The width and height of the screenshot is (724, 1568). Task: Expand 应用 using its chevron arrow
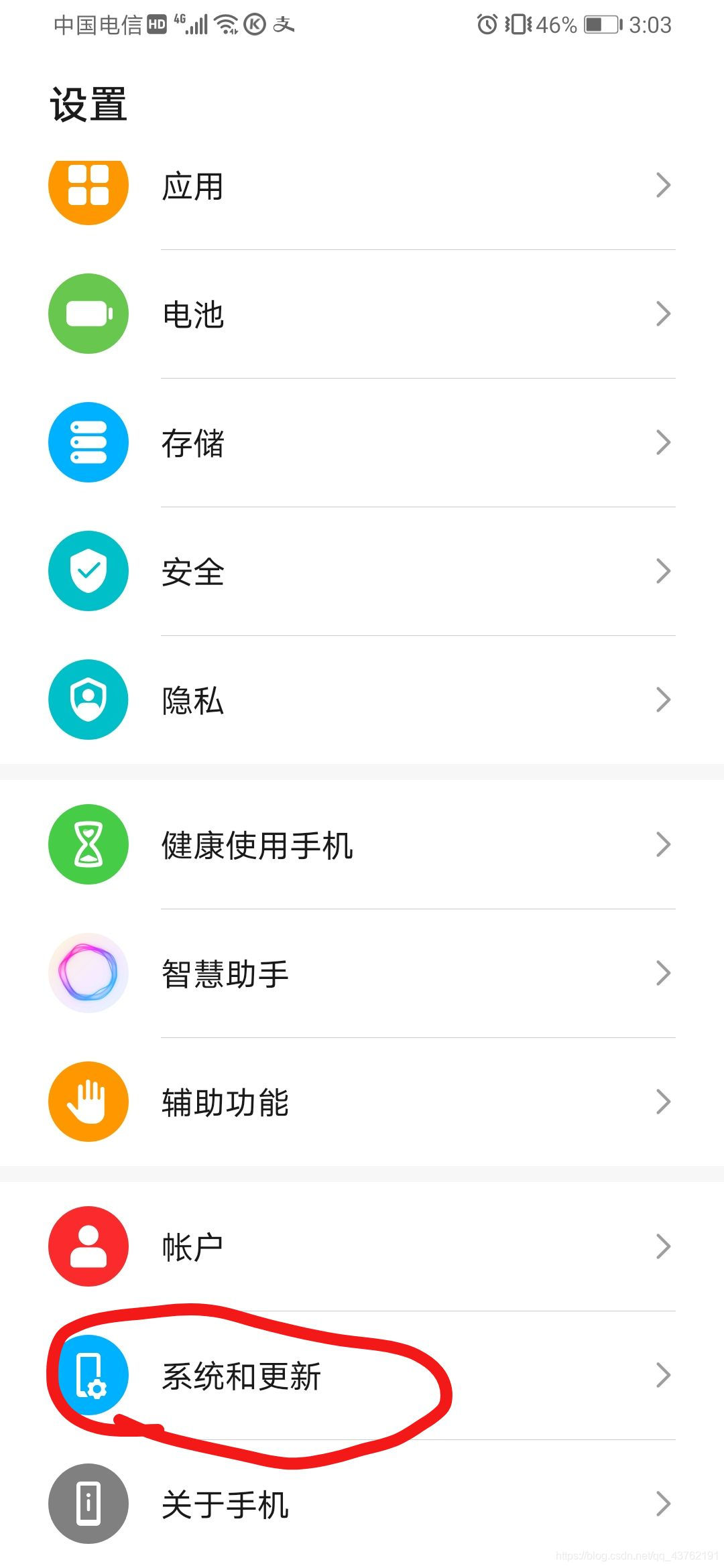pyautogui.click(x=662, y=186)
